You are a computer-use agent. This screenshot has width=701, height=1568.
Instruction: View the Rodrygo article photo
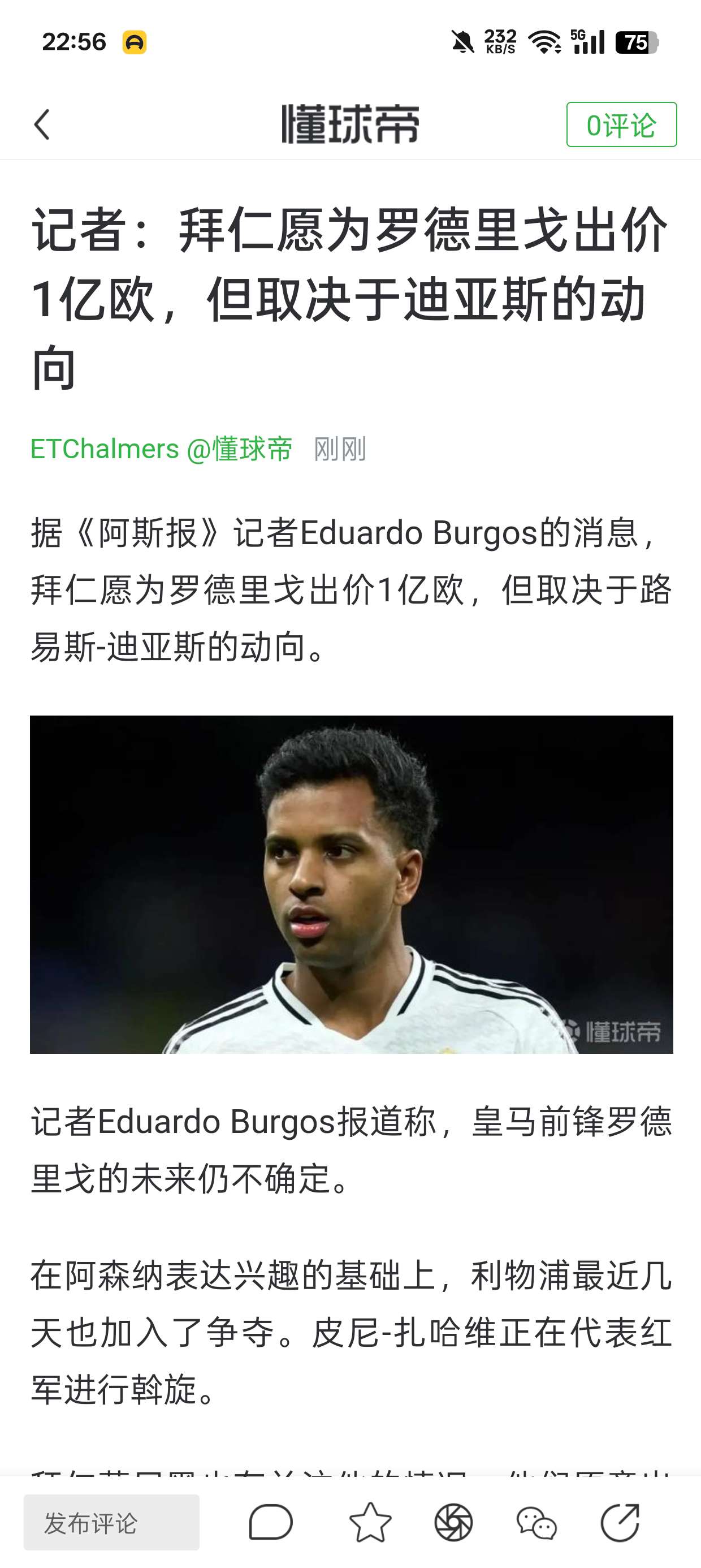coord(351,884)
